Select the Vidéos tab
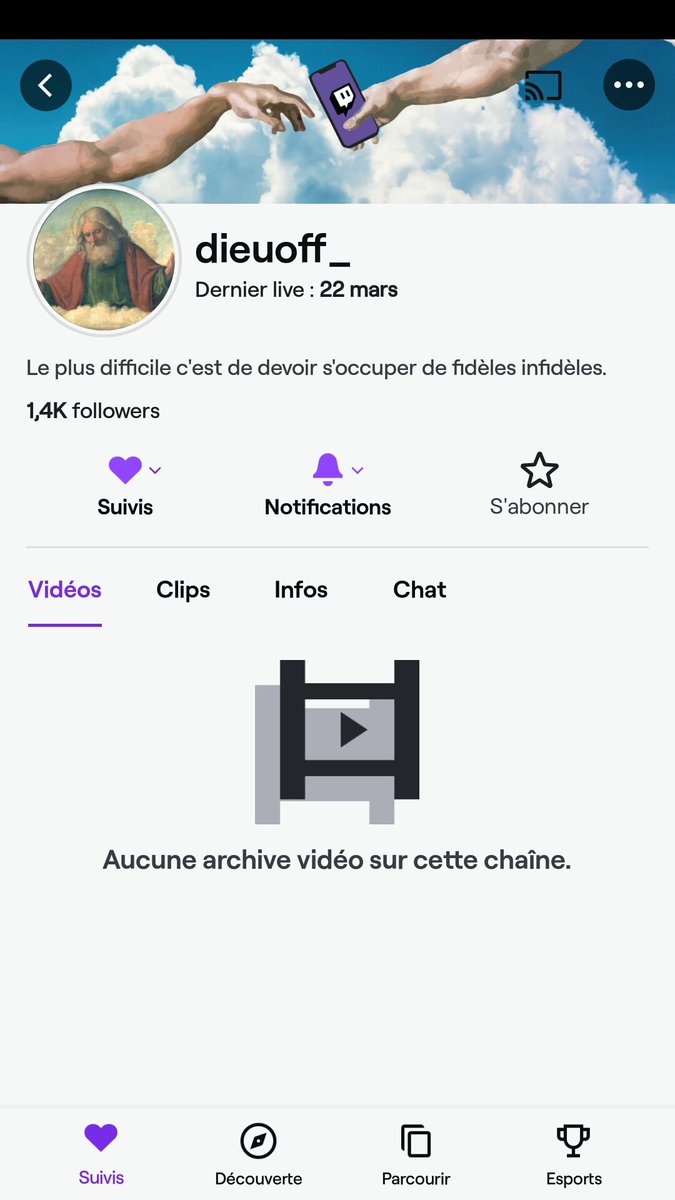 (x=65, y=590)
